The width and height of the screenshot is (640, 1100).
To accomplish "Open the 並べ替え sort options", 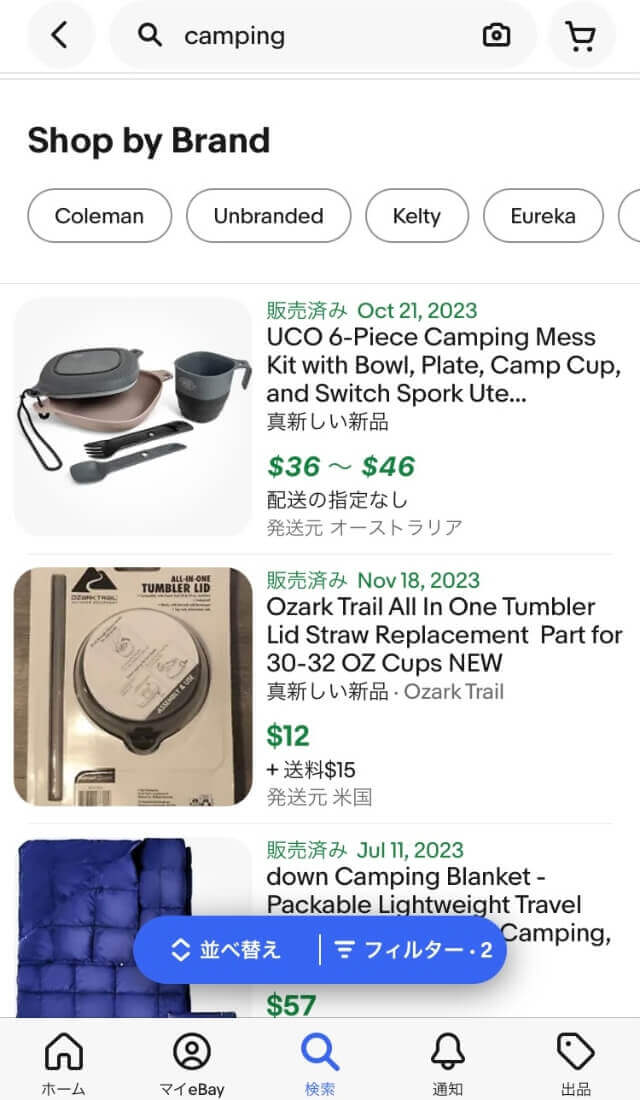I will point(227,950).
